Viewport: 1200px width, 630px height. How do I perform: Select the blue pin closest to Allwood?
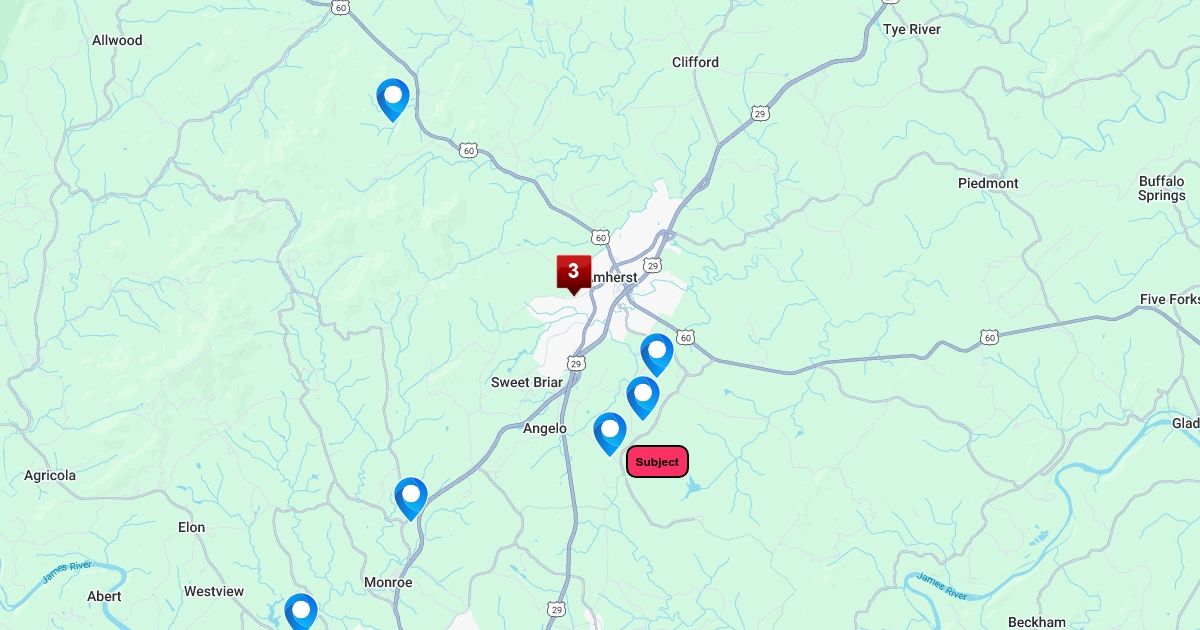393,100
